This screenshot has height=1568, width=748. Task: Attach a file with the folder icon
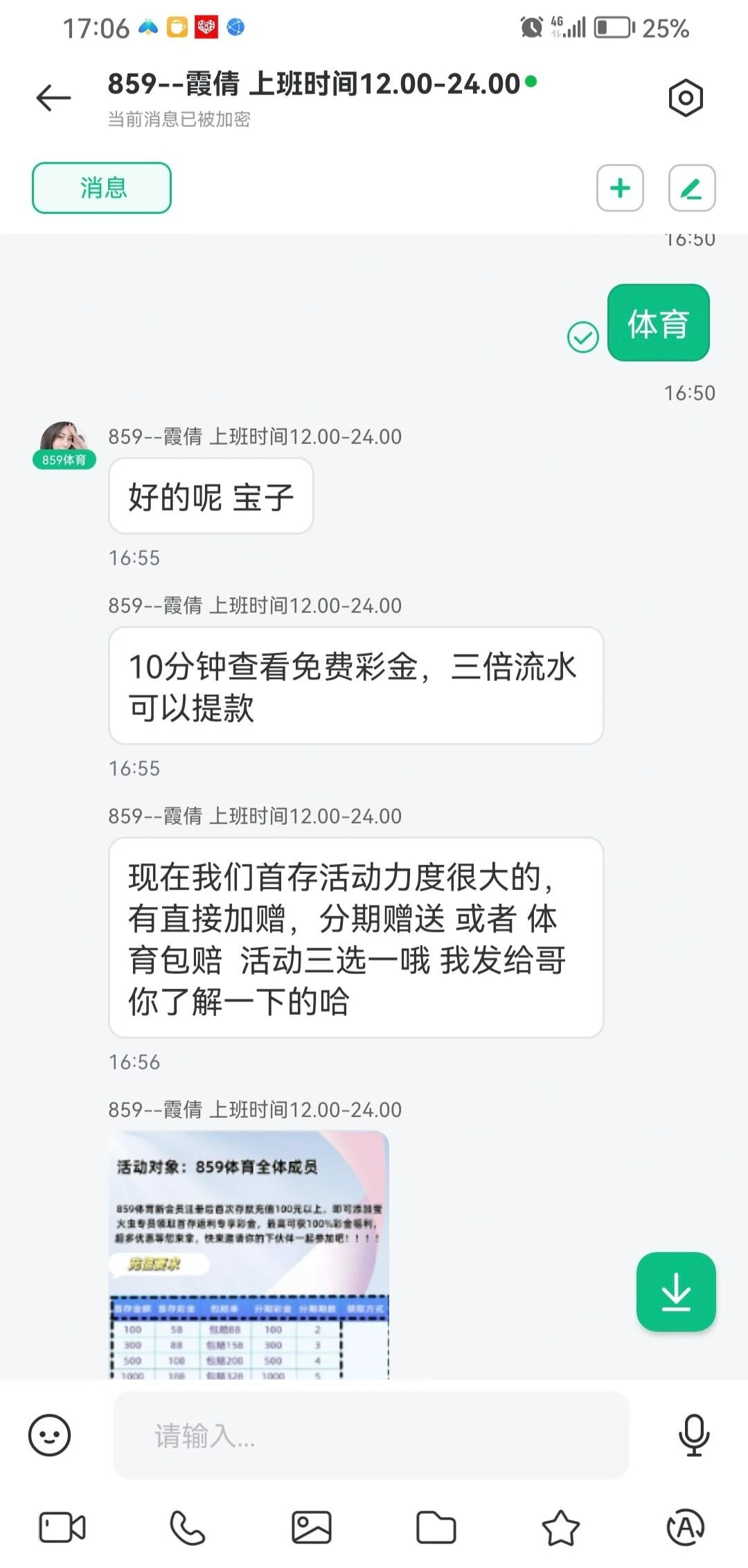[436, 1527]
